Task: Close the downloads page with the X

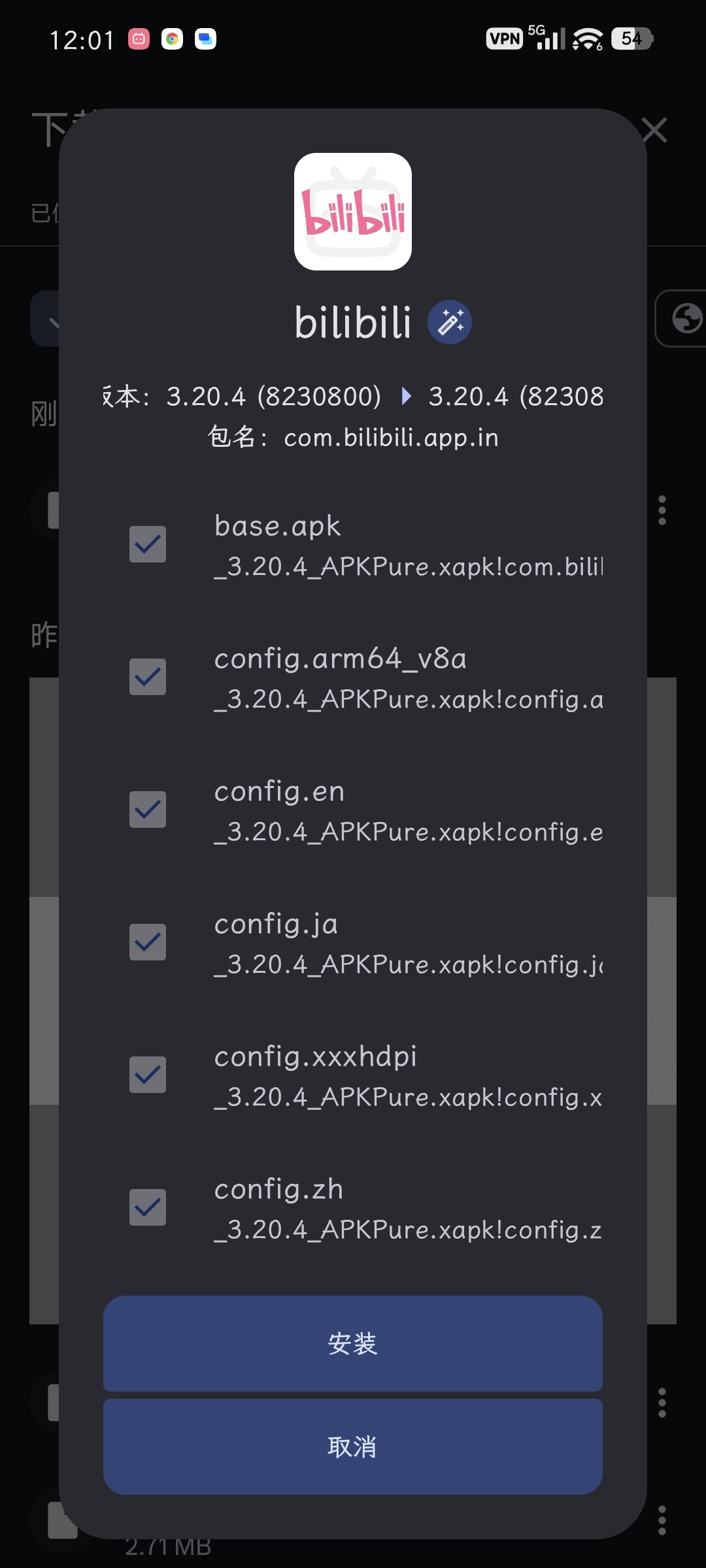Action: (654, 130)
